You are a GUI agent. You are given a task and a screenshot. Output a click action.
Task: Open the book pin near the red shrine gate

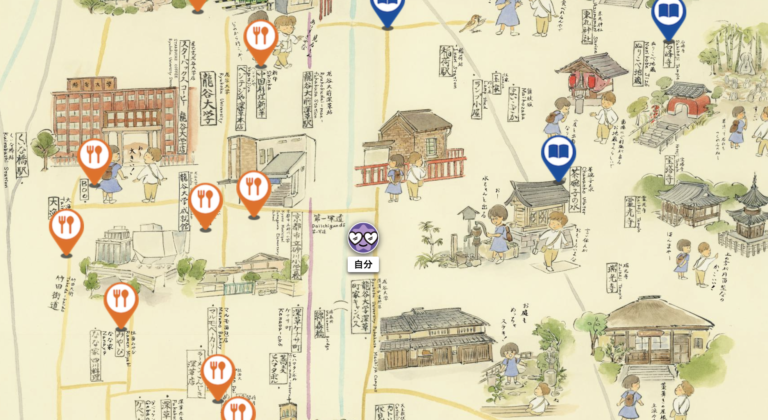click(668, 17)
